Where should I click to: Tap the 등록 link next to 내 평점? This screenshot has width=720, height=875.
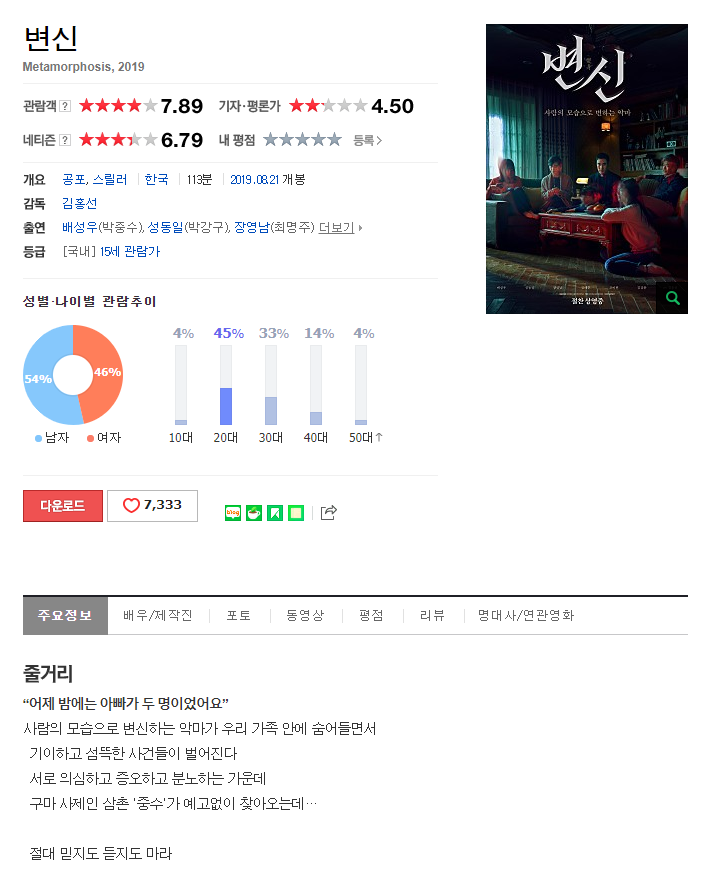pos(367,141)
